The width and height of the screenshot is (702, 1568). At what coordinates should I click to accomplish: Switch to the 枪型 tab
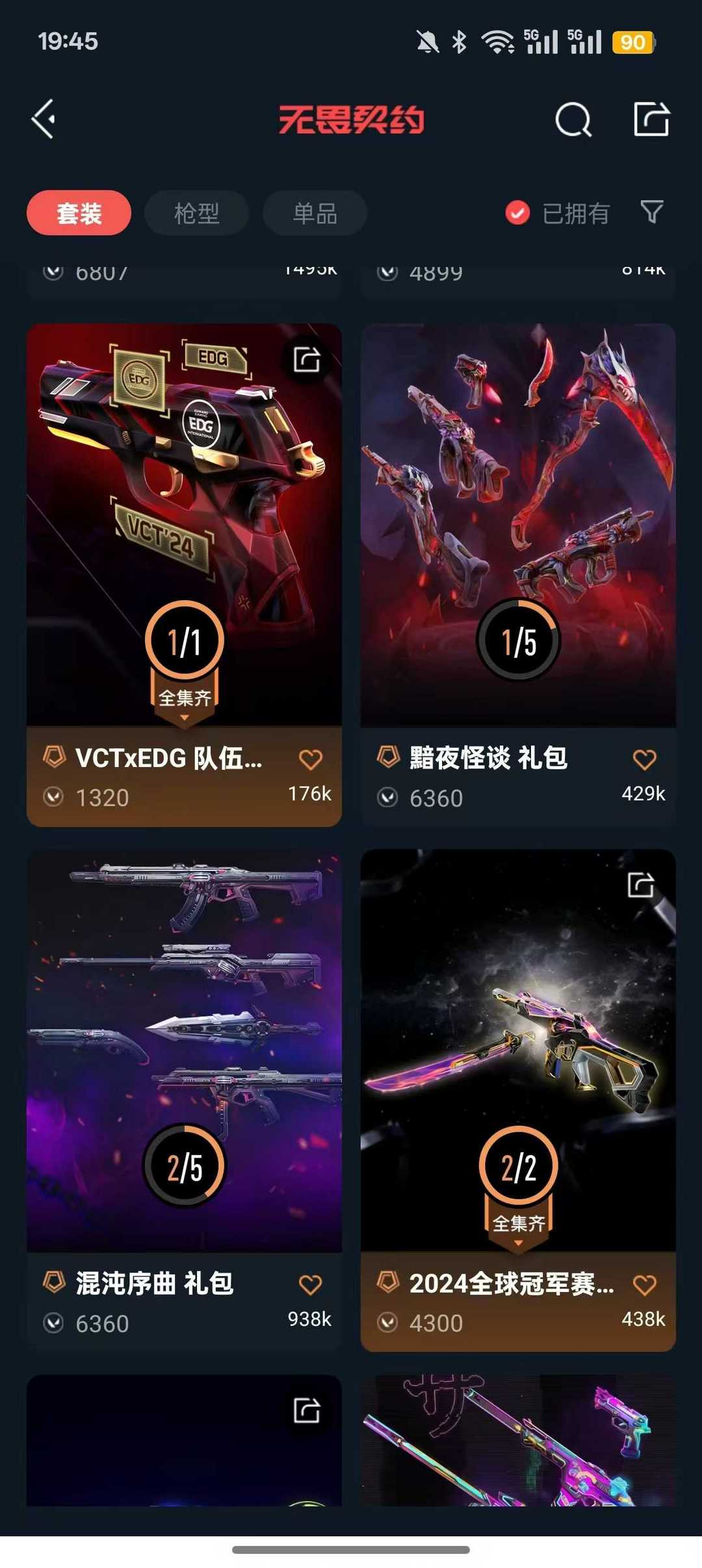coord(196,213)
